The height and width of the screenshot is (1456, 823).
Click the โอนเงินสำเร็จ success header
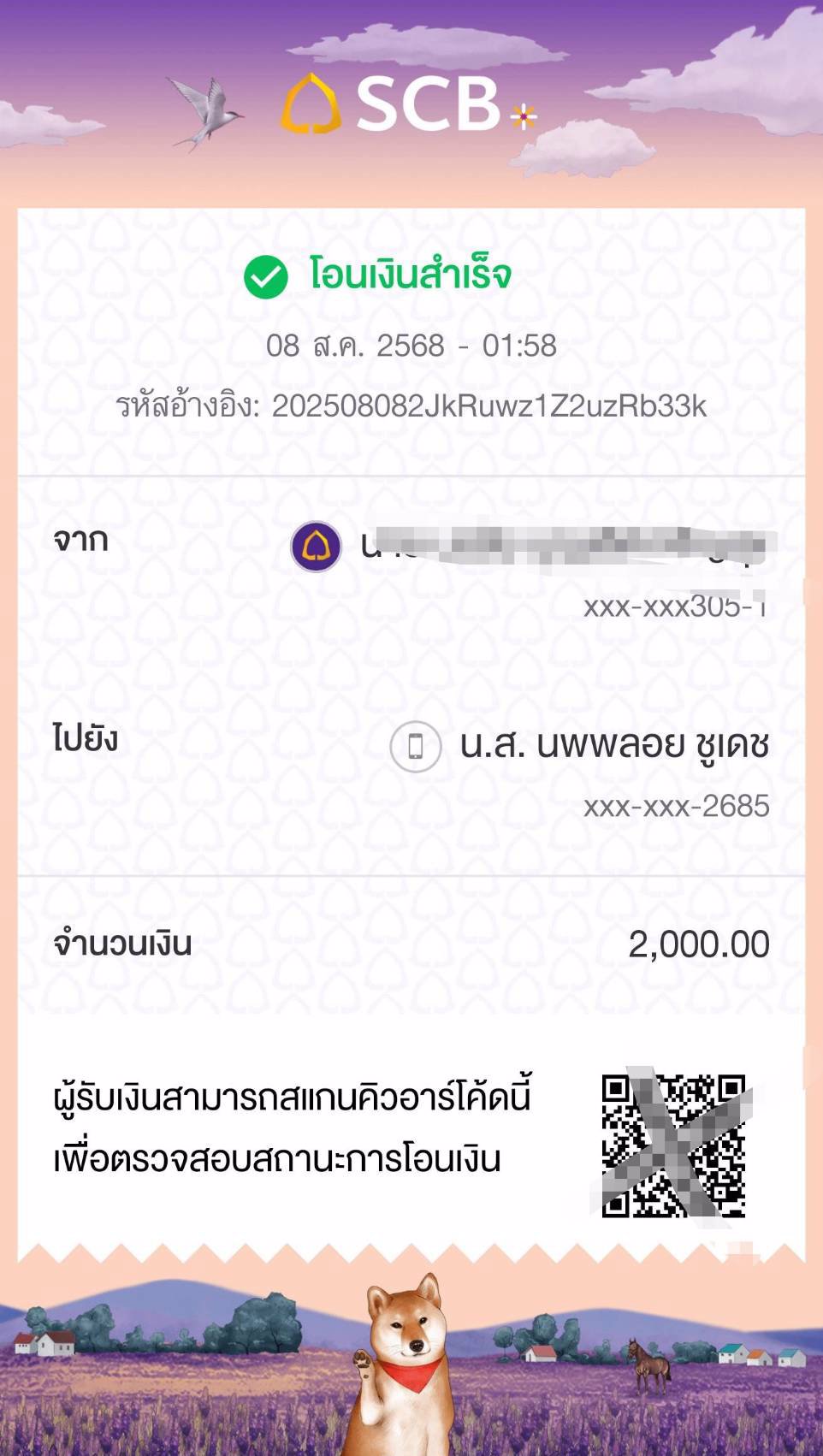point(408,276)
